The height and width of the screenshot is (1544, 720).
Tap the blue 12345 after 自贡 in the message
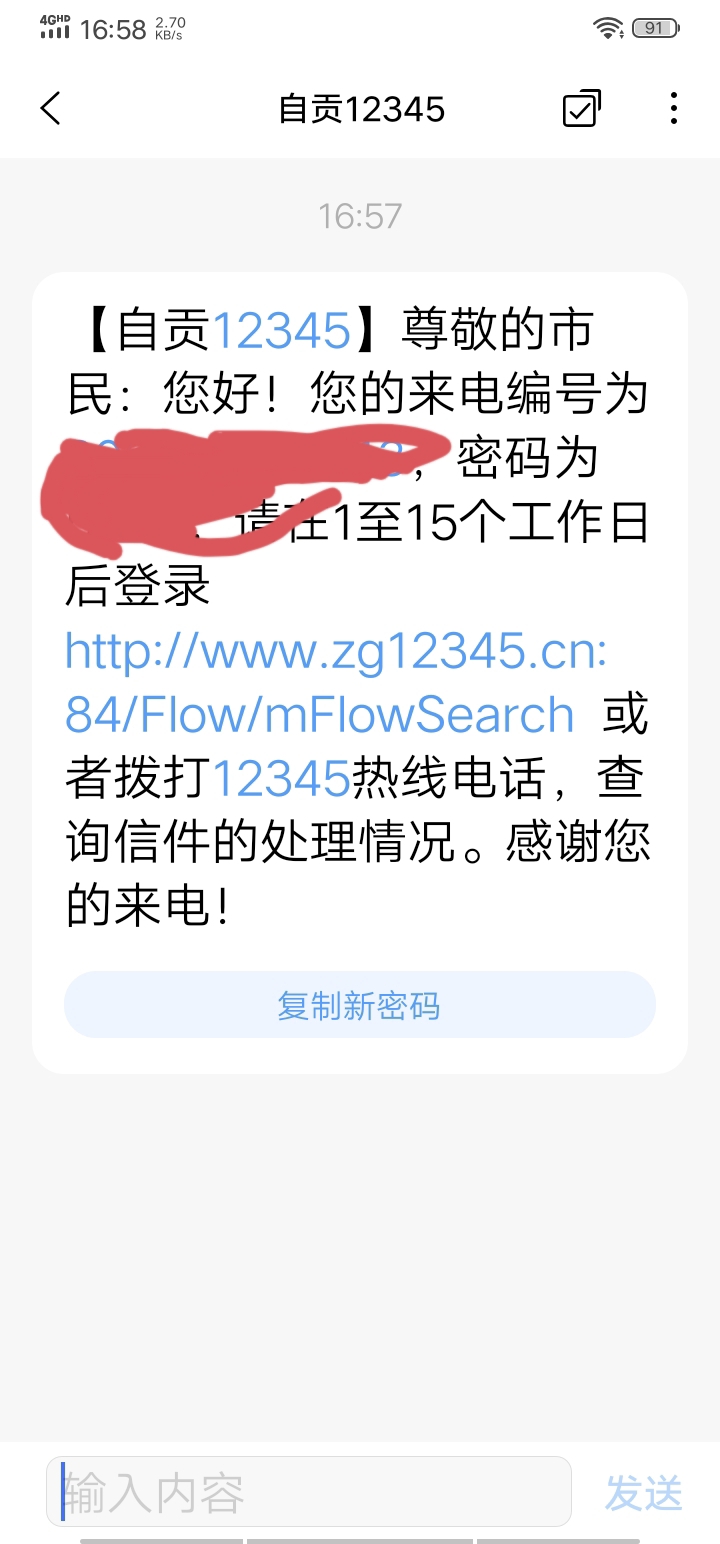(281, 331)
